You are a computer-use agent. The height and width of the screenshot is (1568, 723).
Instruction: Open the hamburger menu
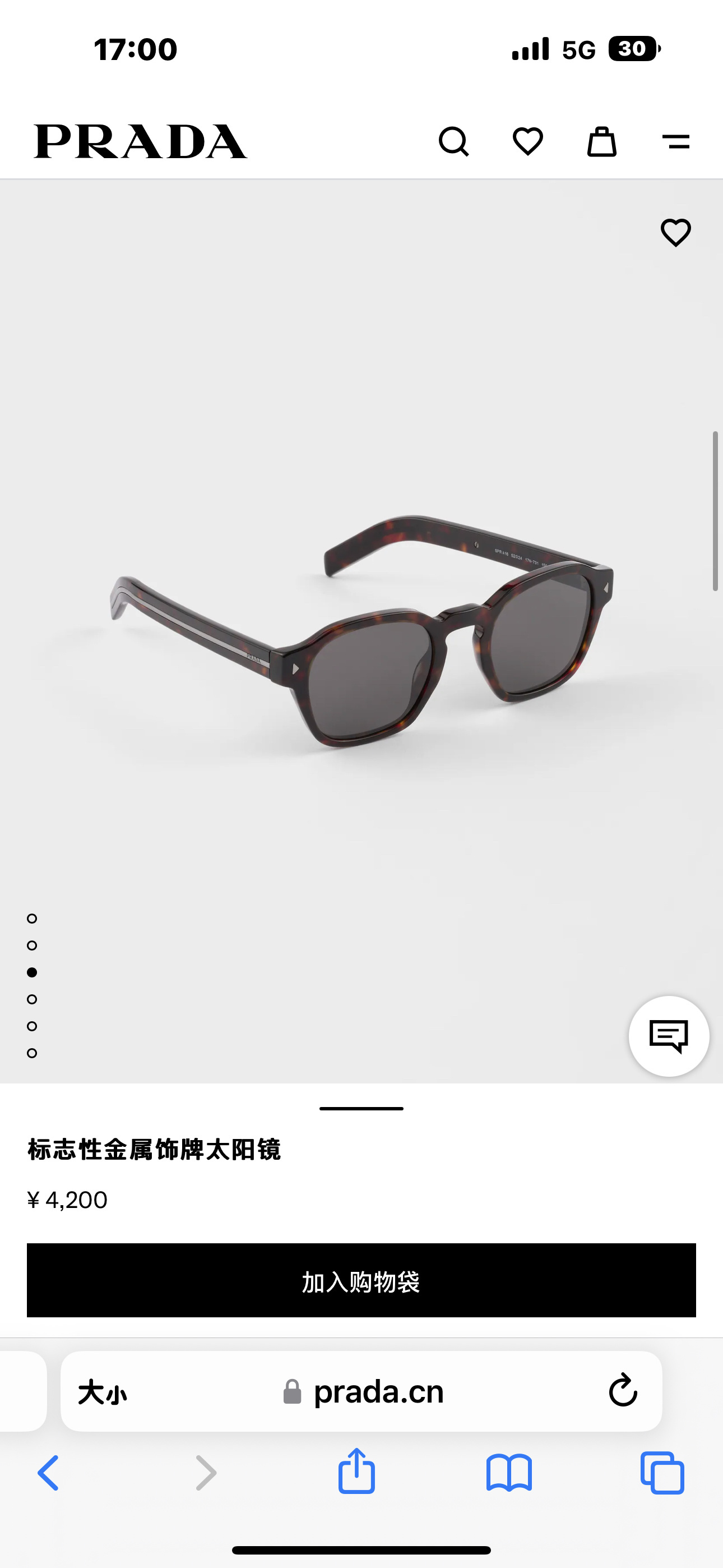pyautogui.click(x=675, y=142)
